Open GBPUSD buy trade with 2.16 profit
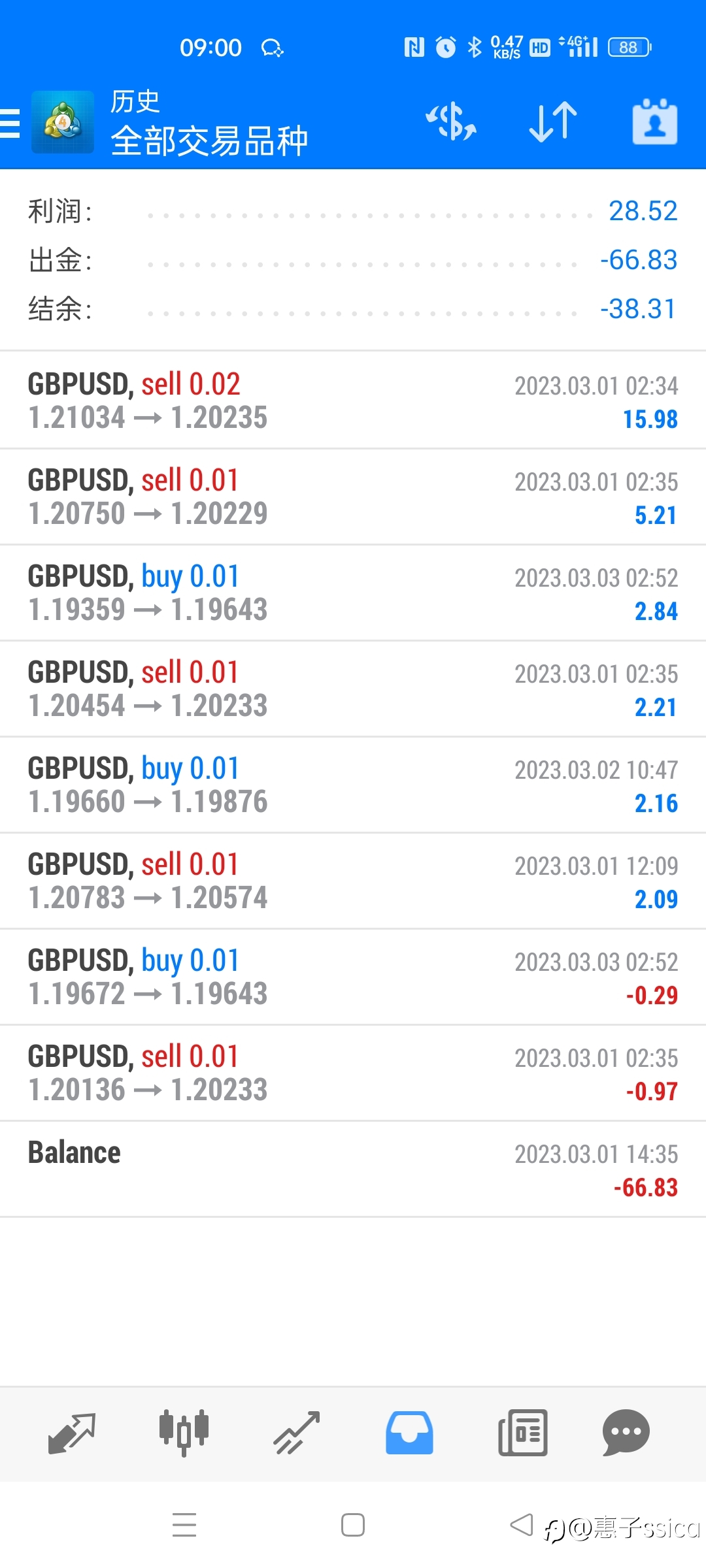The image size is (706, 1568). click(x=353, y=785)
